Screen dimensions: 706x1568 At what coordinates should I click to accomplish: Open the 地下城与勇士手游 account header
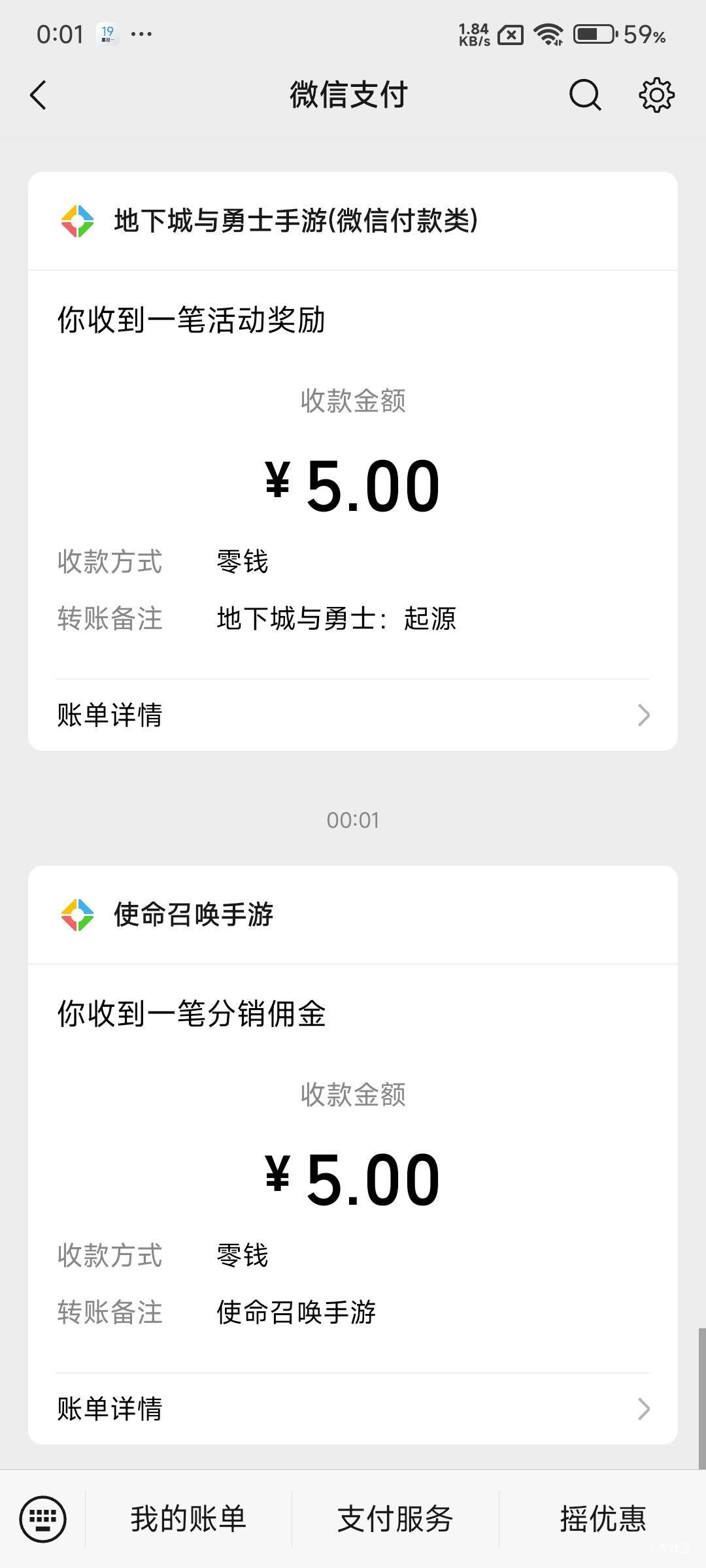point(295,221)
